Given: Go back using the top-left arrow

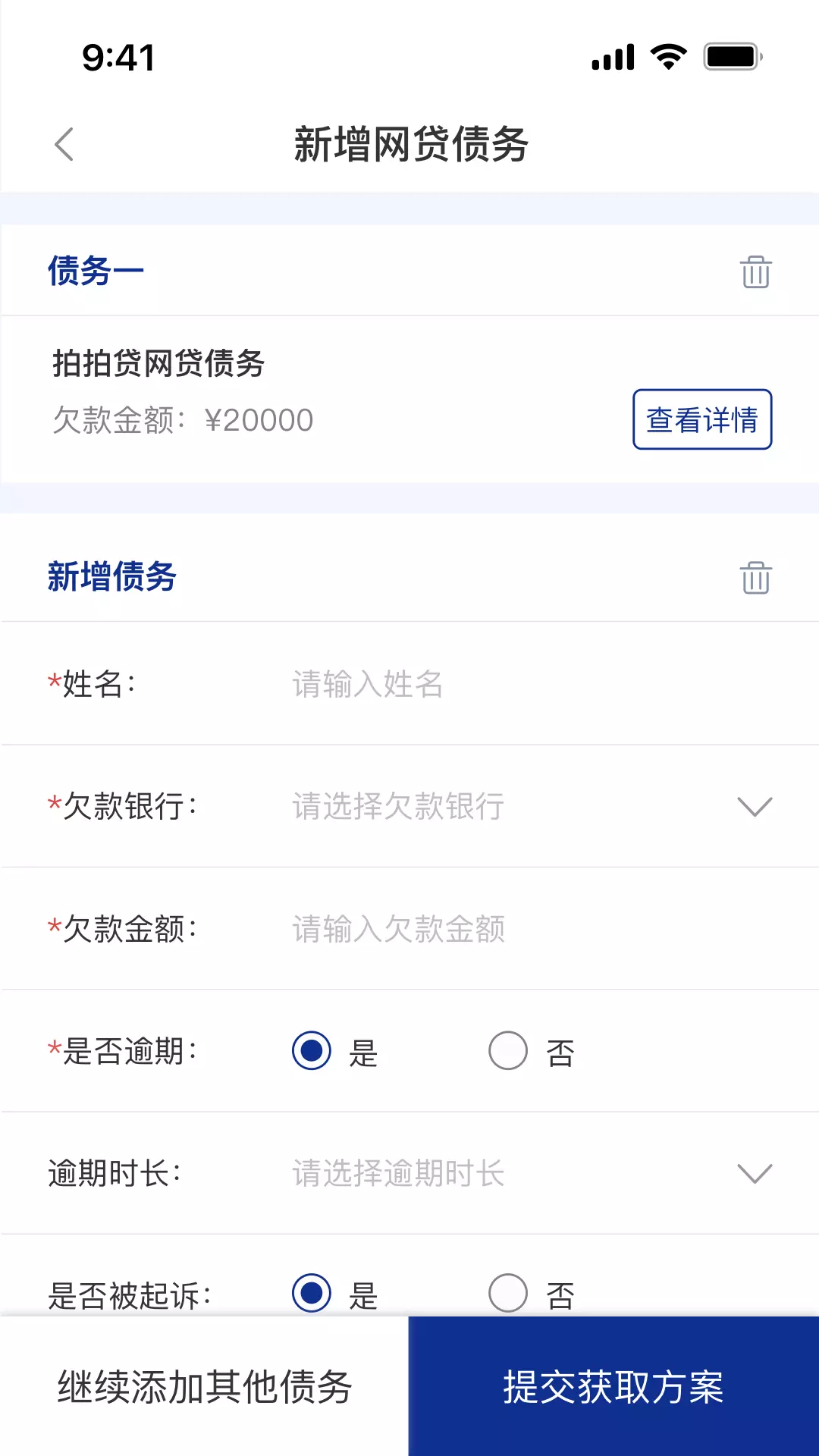Looking at the screenshot, I should tap(64, 144).
